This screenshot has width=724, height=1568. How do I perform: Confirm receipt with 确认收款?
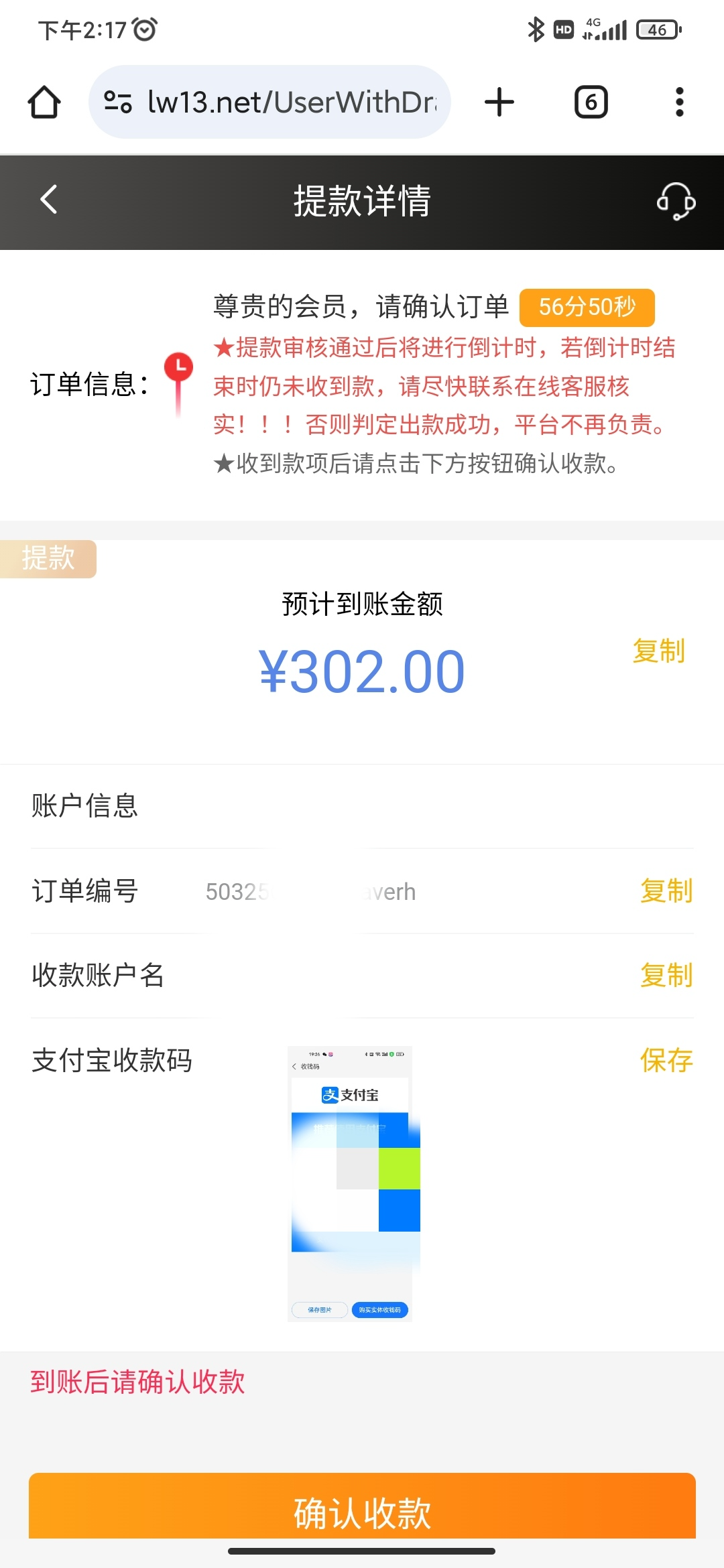click(362, 1512)
